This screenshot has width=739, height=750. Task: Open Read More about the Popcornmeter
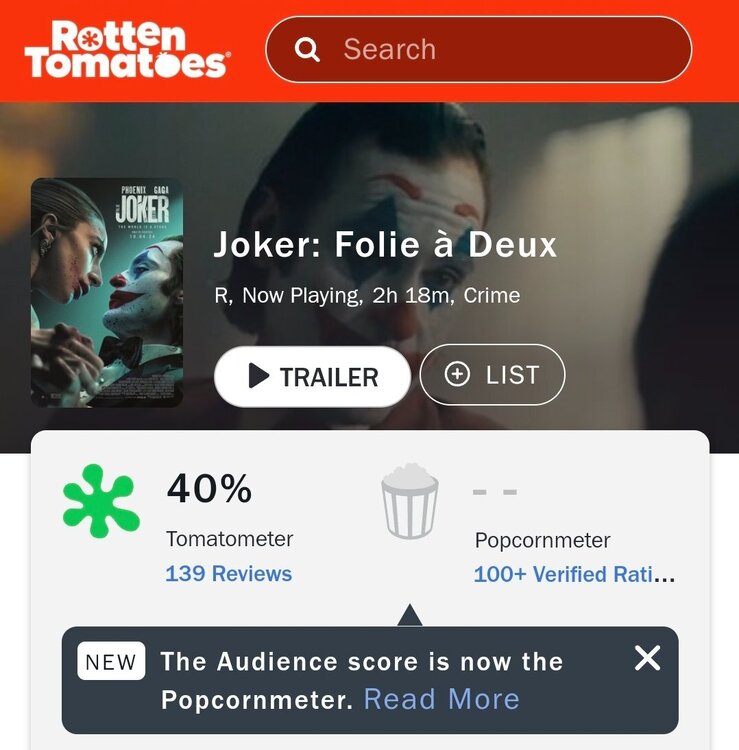pos(441,699)
